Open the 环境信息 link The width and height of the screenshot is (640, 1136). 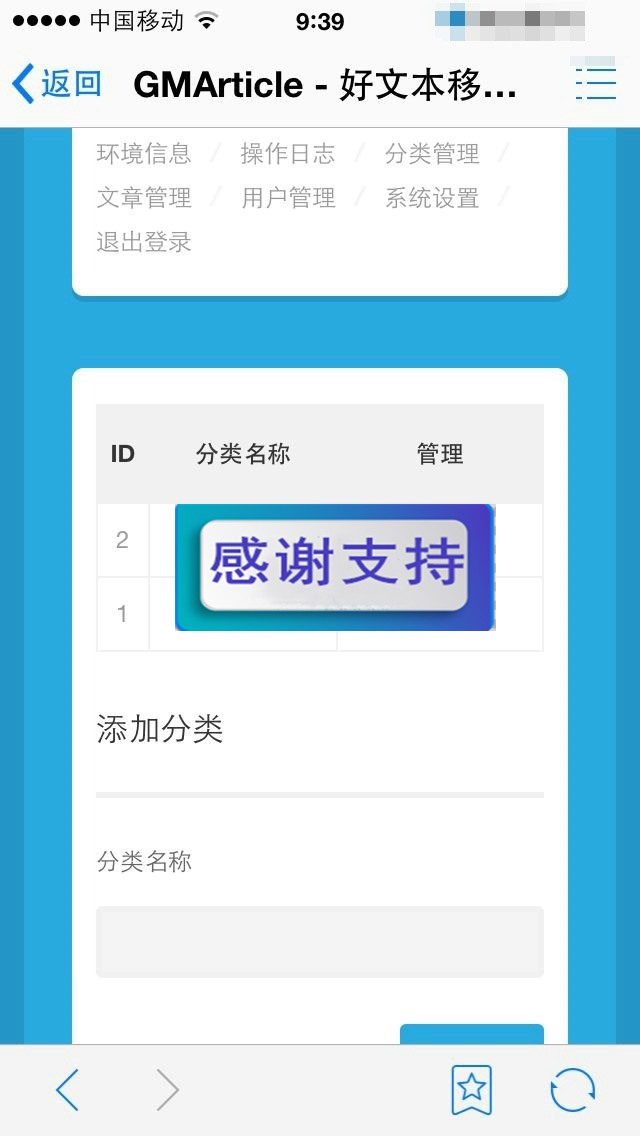(144, 154)
